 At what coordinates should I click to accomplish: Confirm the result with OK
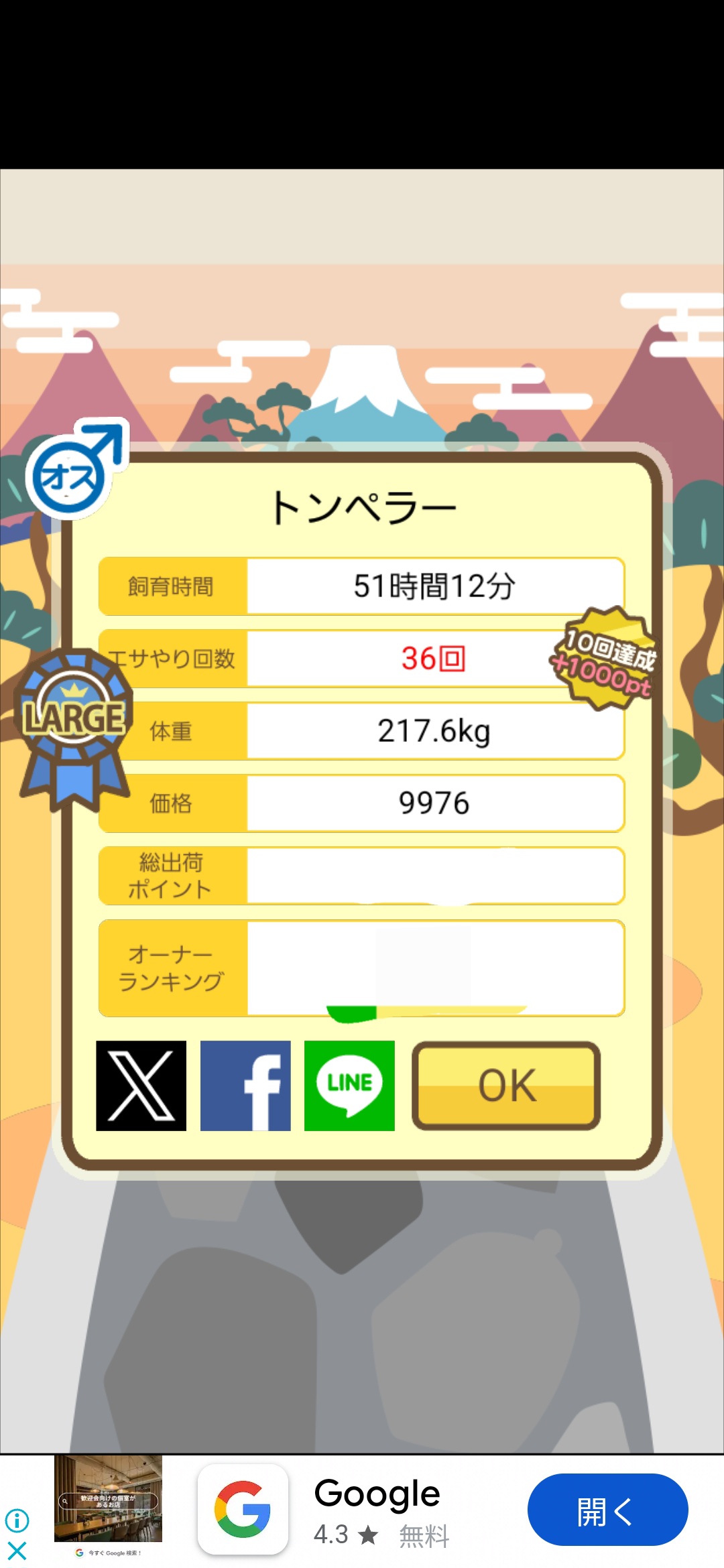point(506,1086)
